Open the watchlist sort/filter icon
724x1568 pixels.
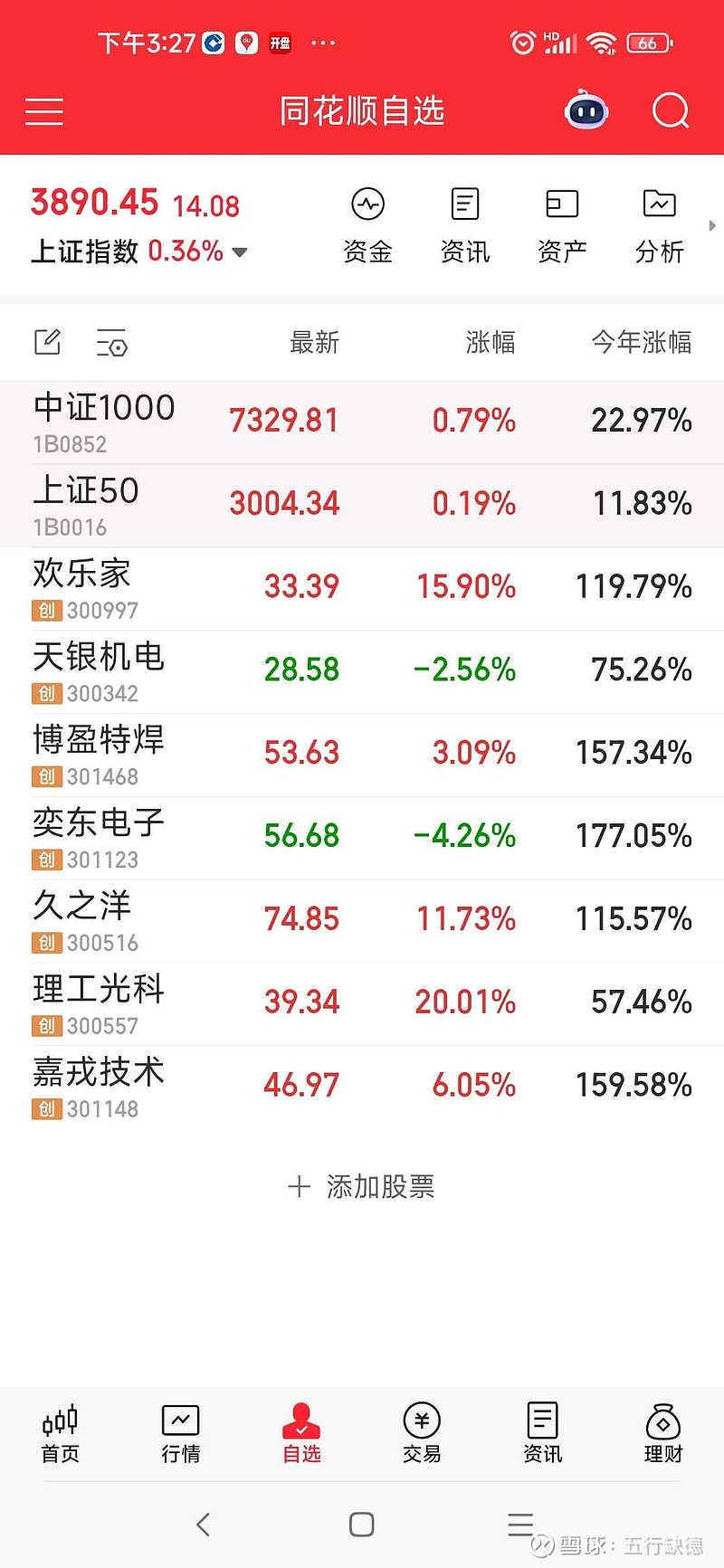click(112, 344)
